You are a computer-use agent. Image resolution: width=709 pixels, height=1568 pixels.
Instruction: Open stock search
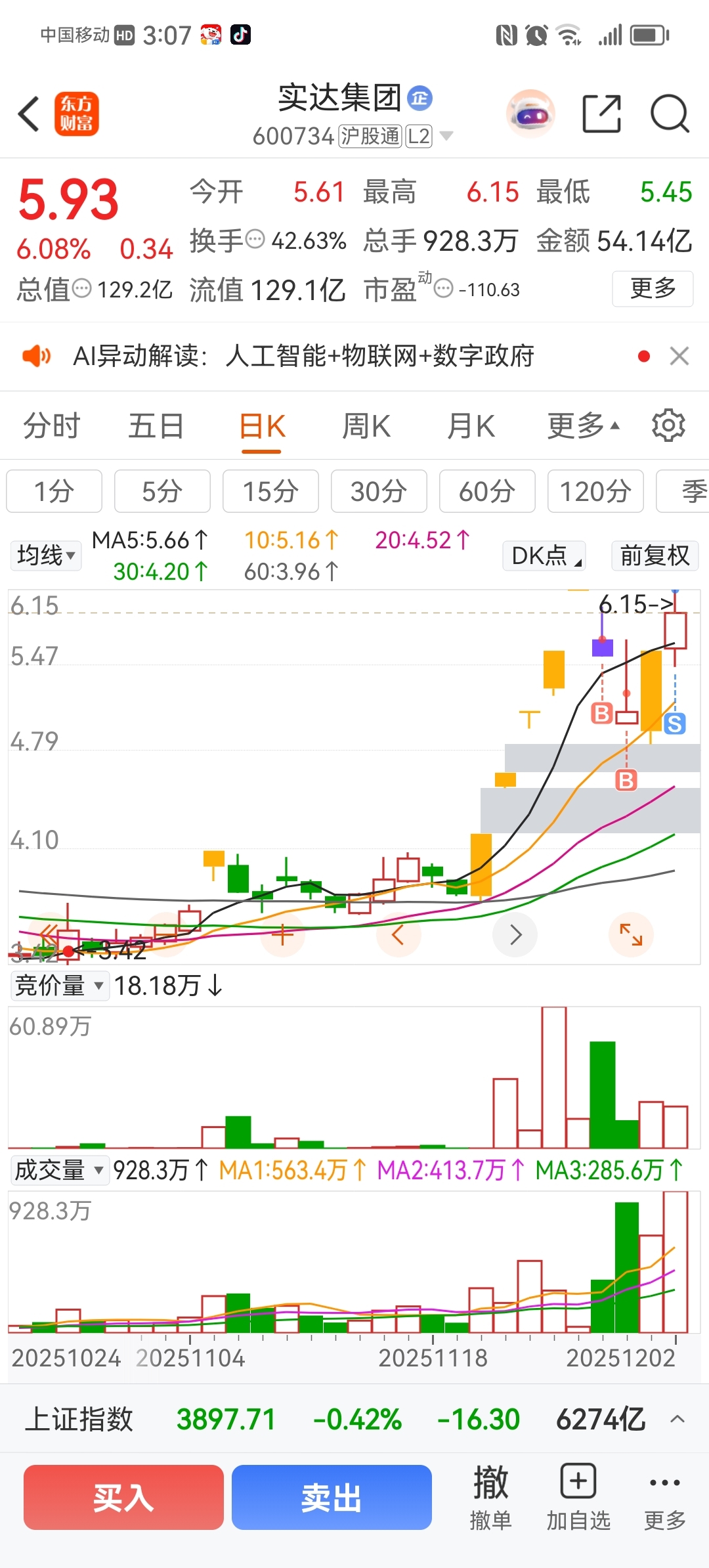[x=669, y=114]
